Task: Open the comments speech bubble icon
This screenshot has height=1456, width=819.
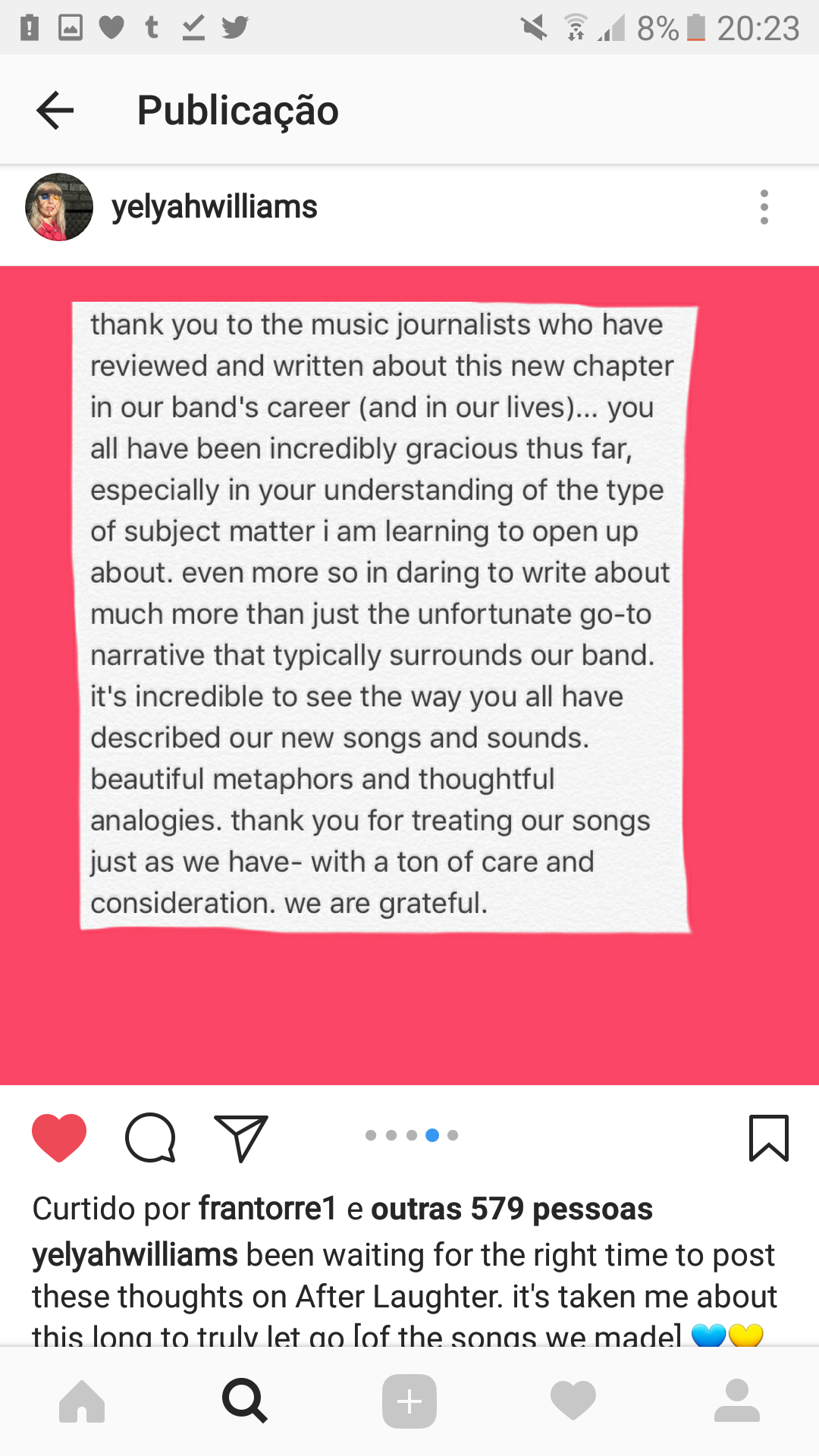Action: [151, 1137]
